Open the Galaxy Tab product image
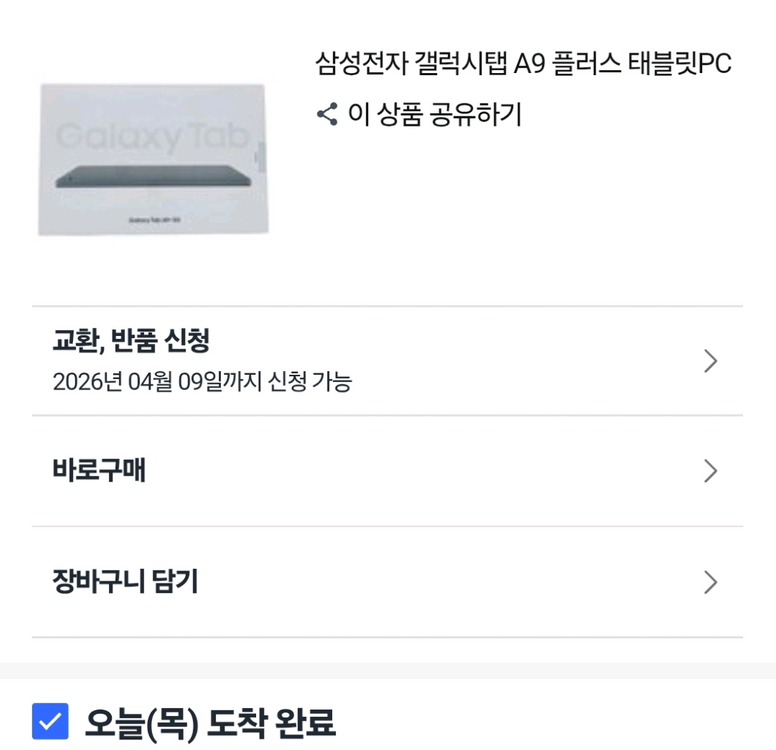The height and width of the screenshot is (750, 776). [153, 160]
